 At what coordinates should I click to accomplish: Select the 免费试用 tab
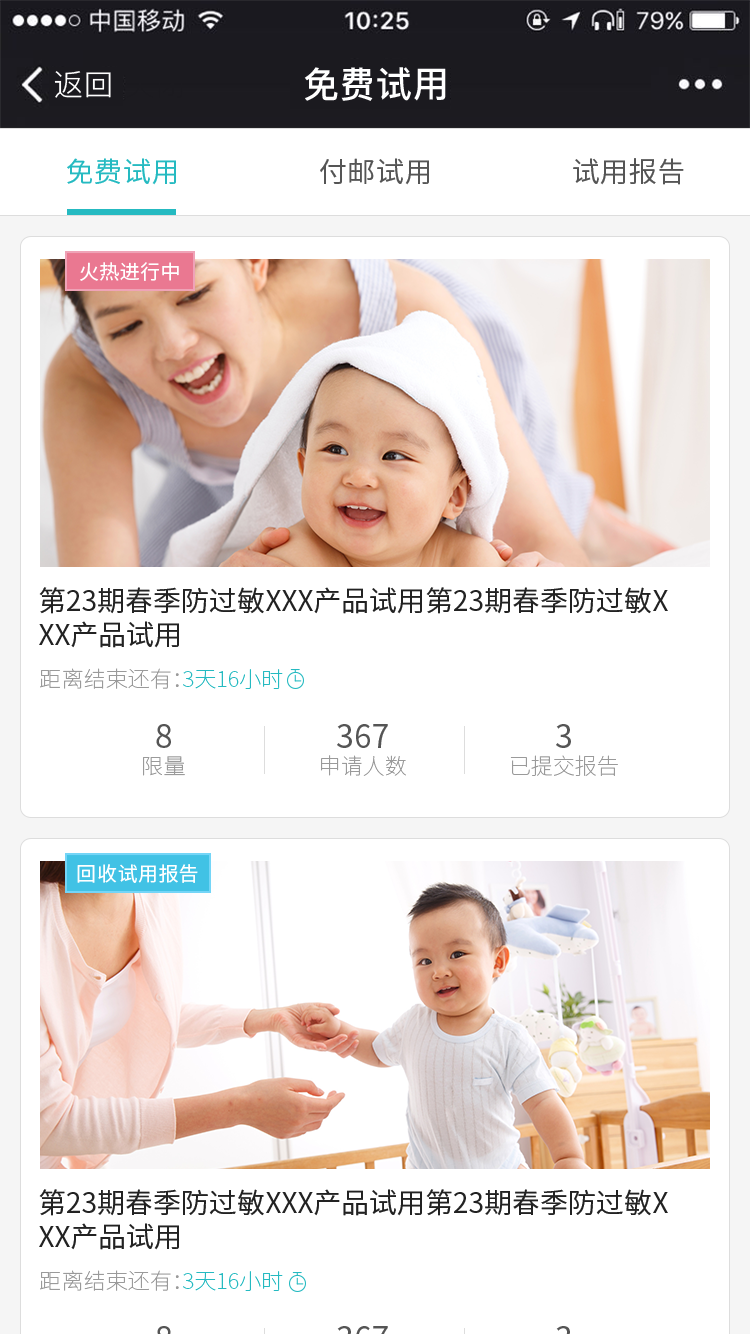122,172
